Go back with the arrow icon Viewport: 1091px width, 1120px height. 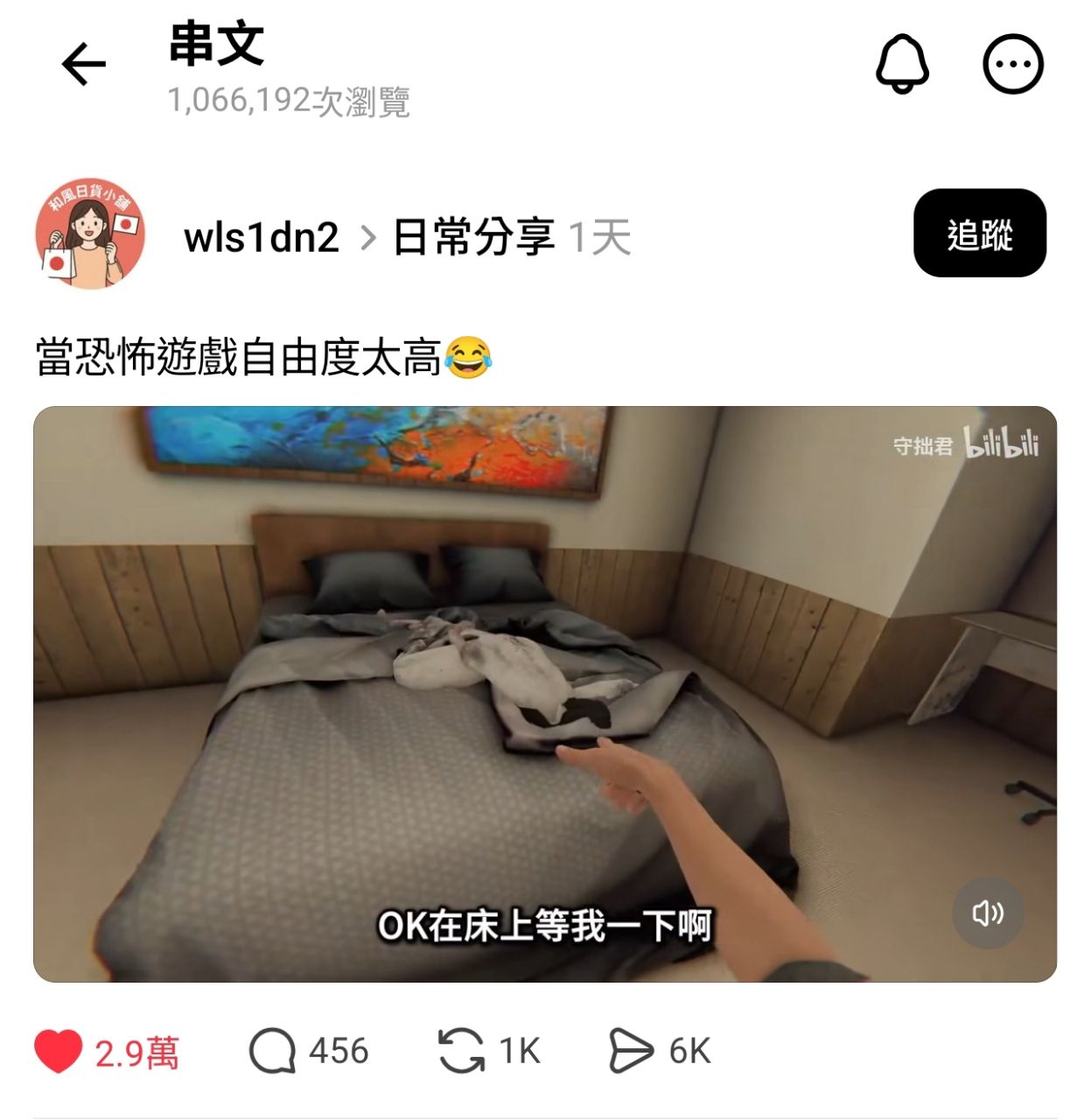pyautogui.click(x=84, y=64)
